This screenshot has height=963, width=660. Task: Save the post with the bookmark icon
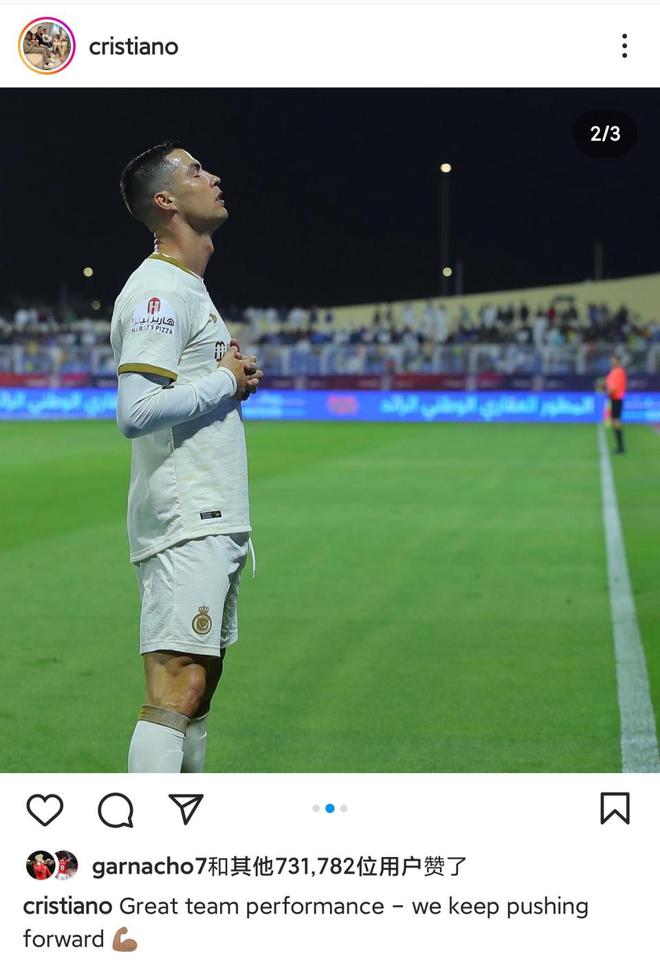pyautogui.click(x=615, y=808)
